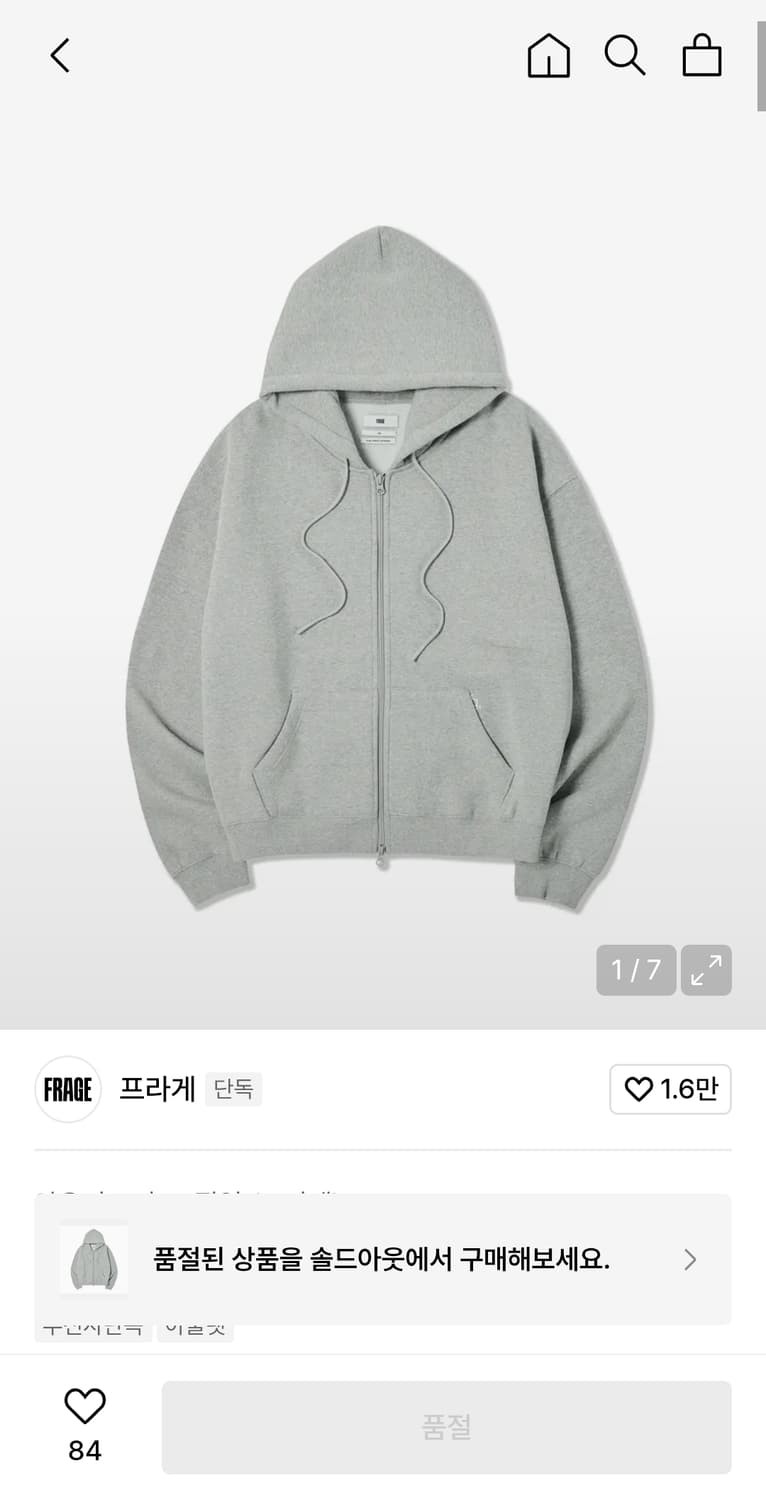Image resolution: width=766 pixels, height=1500 pixels.
Task: Click the FRAGE brand logo
Action: pyautogui.click(x=68, y=1089)
